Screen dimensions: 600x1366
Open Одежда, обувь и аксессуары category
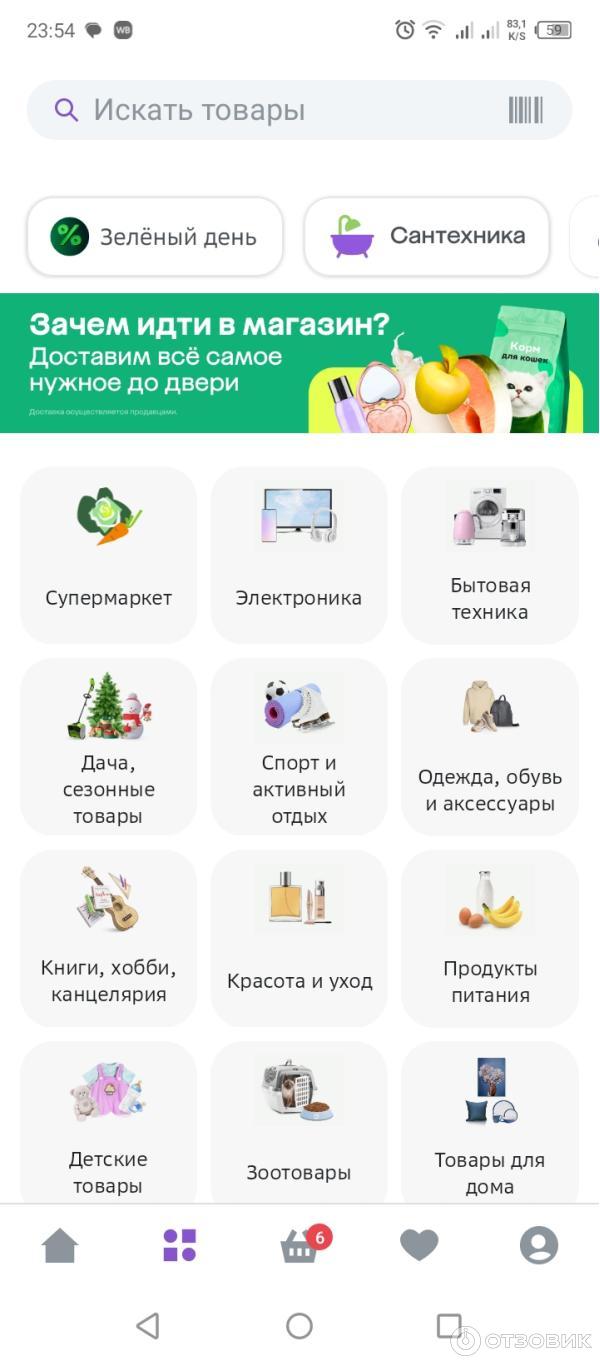coord(490,747)
